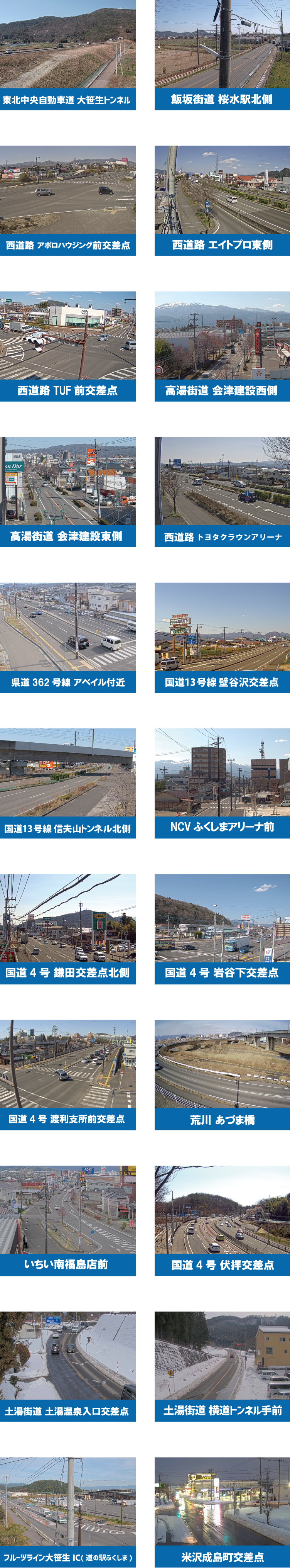View 国道4号 伏拝交差点 camera
Screen dimensions: 290x1568
pyautogui.click(x=222, y=1220)
